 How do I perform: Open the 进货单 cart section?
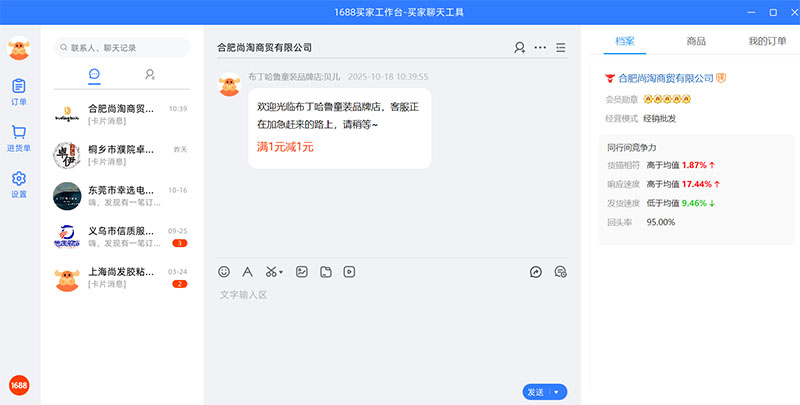(x=19, y=138)
